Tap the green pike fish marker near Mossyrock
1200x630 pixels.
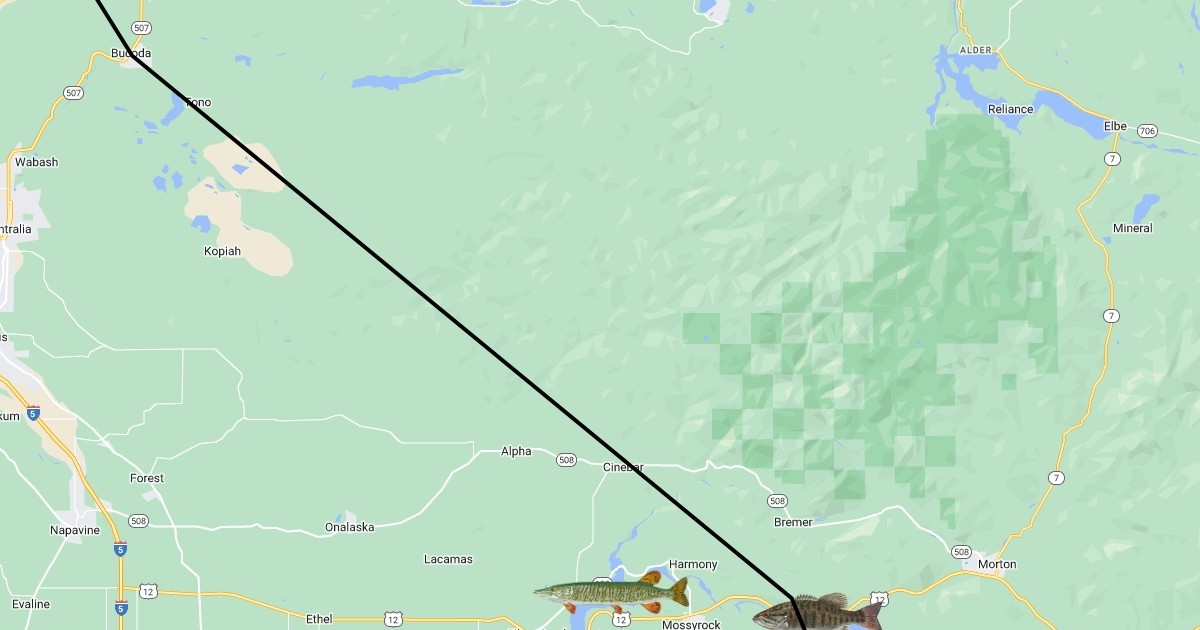(x=611, y=593)
